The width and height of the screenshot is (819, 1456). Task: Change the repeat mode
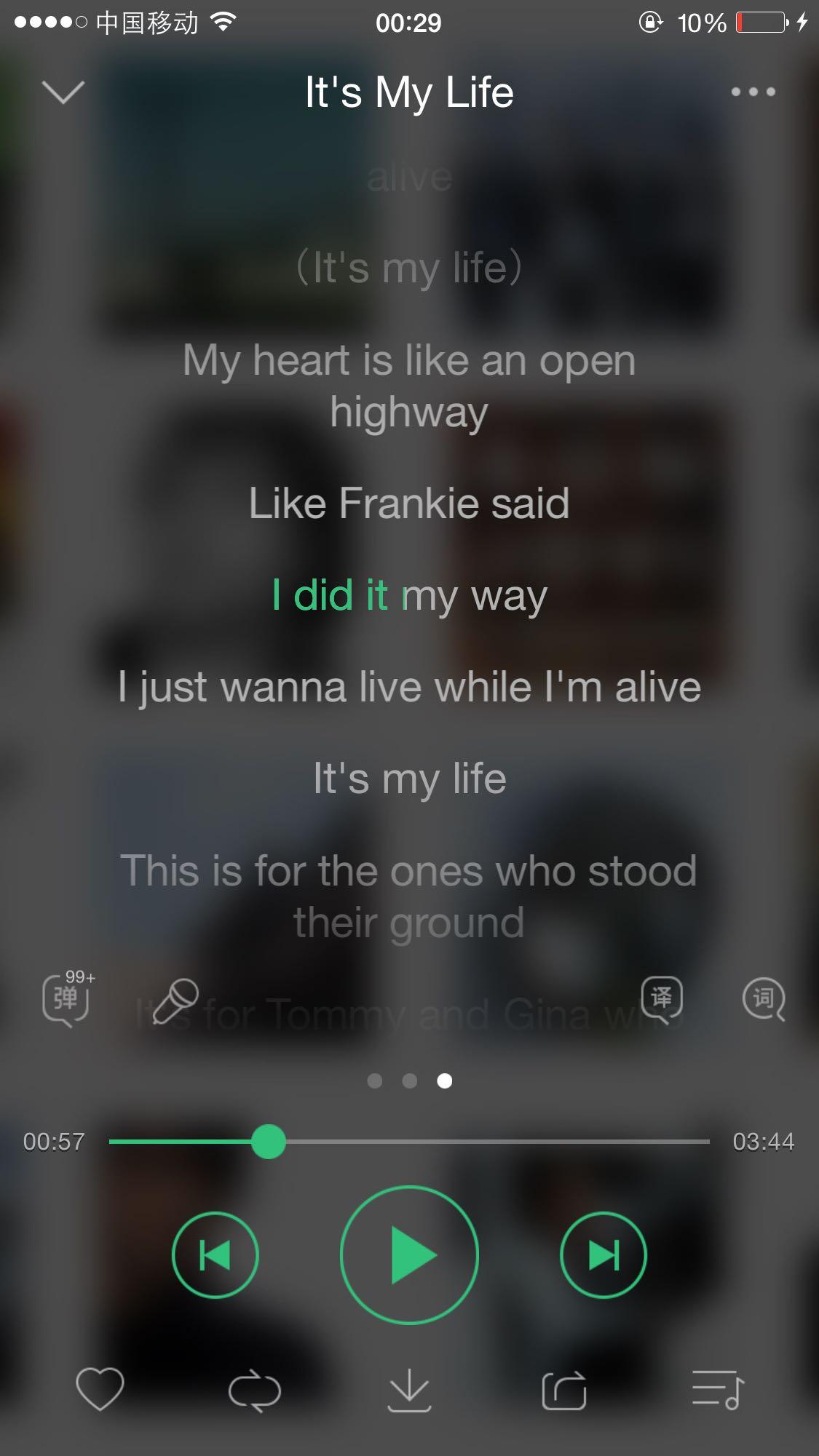(x=255, y=1391)
